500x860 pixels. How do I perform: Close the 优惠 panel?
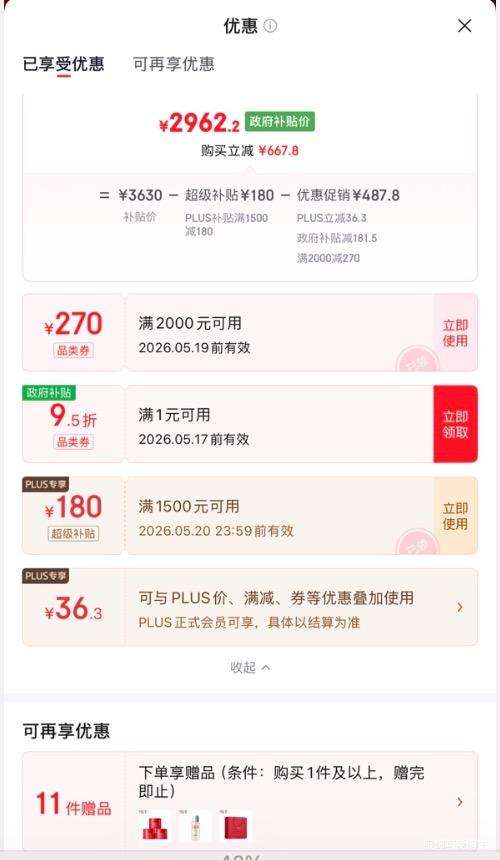[464, 26]
